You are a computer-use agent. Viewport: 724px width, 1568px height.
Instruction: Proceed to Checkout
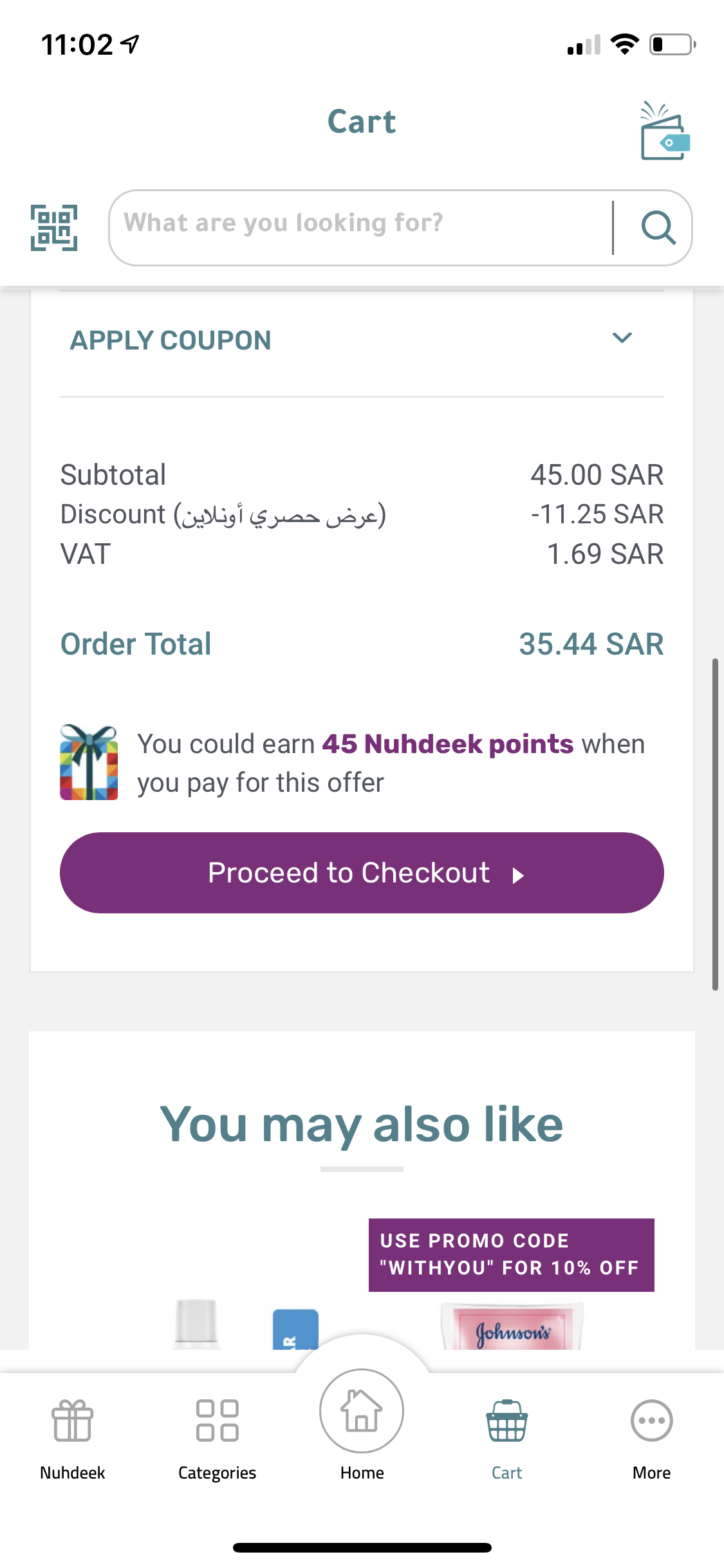coord(362,873)
